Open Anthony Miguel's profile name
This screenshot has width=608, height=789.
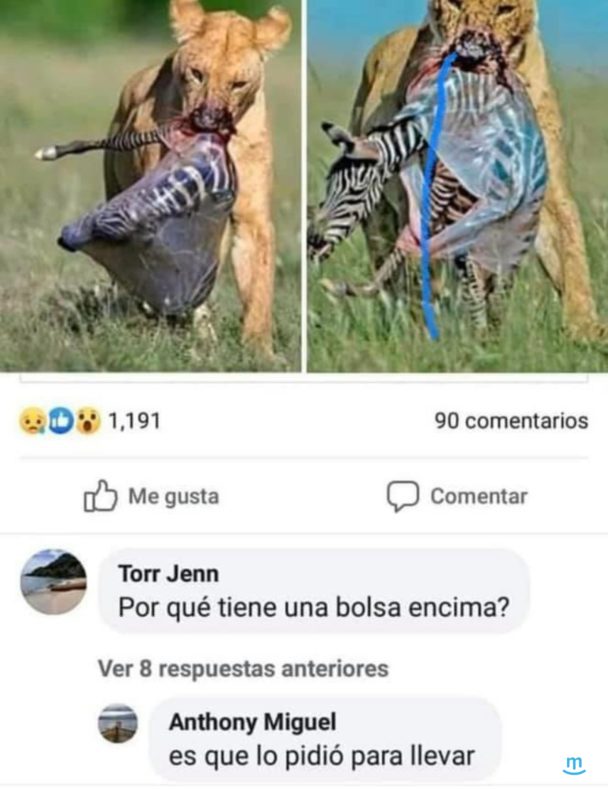pyautogui.click(x=252, y=721)
